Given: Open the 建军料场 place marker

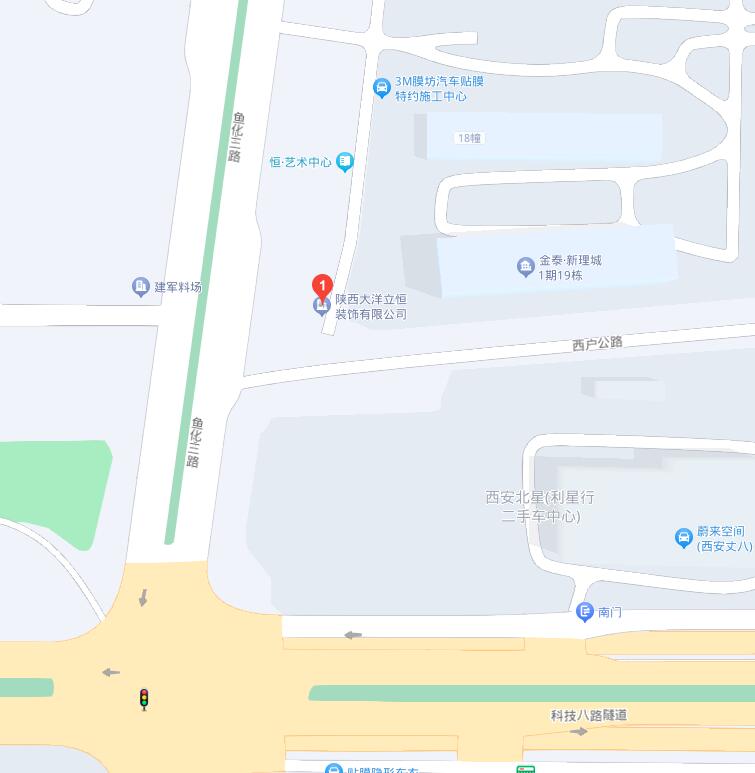Looking at the screenshot, I should coord(141,287).
